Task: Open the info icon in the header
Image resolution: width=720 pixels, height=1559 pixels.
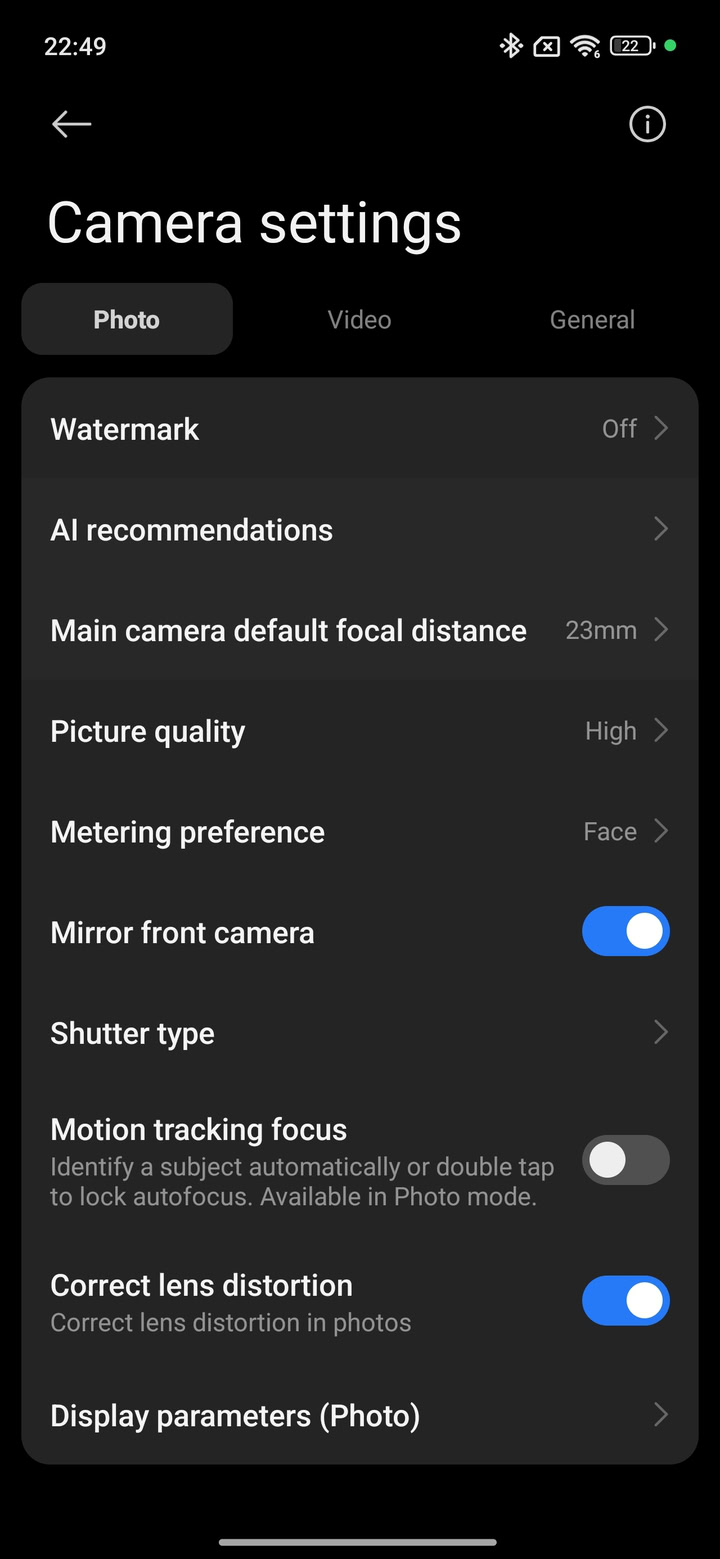Action: pos(647,124)
